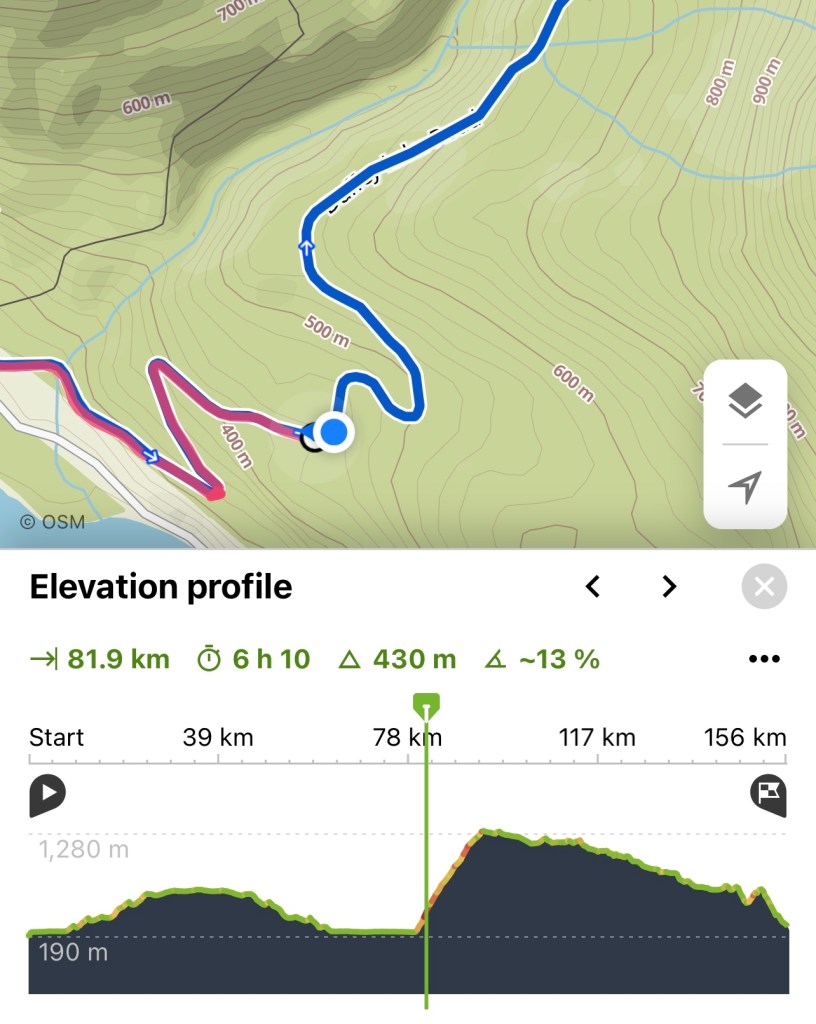Jump to route start marker
Viewport: 816px width, 1024px height.
tap(47, 795)
